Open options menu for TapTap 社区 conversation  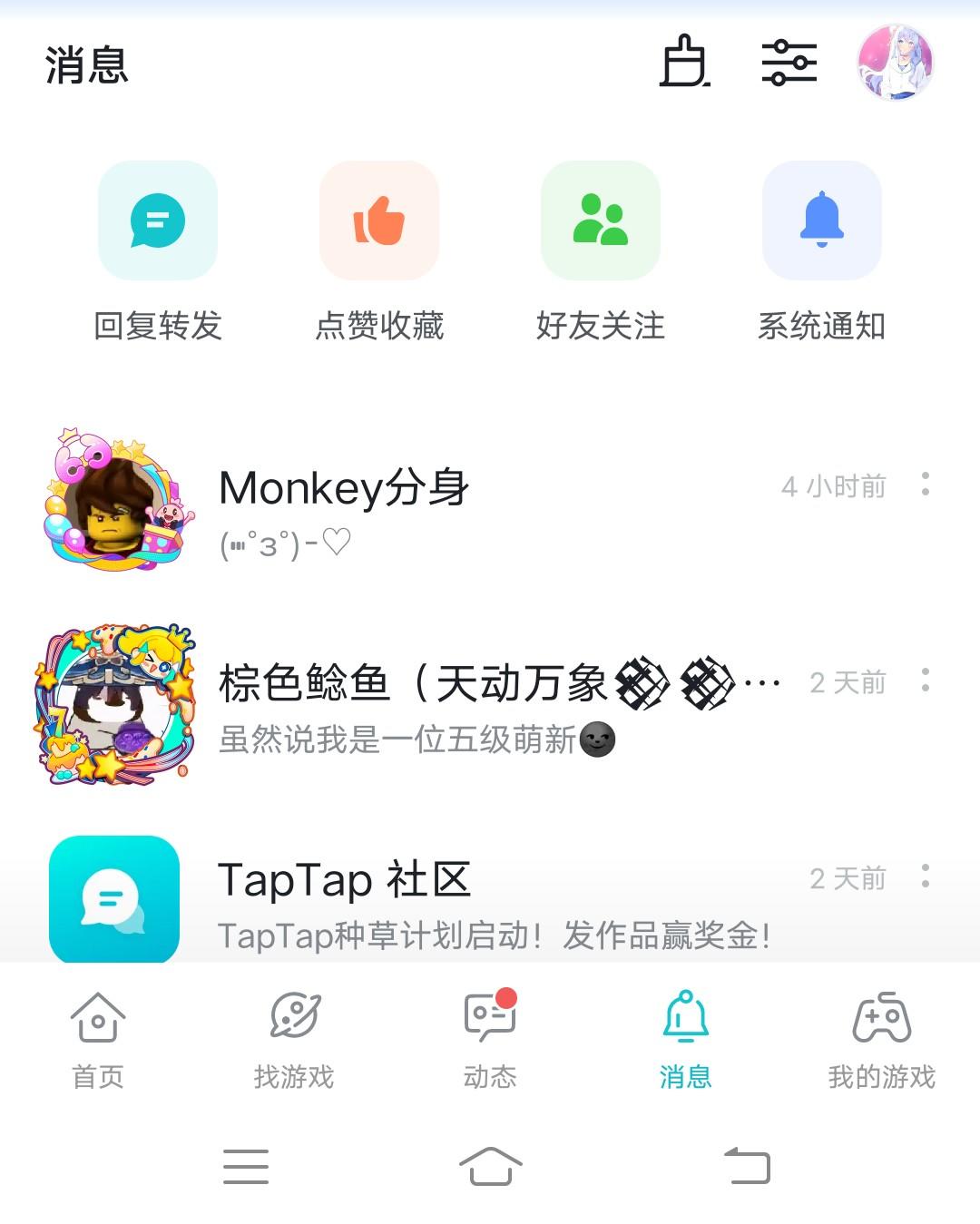926,878
